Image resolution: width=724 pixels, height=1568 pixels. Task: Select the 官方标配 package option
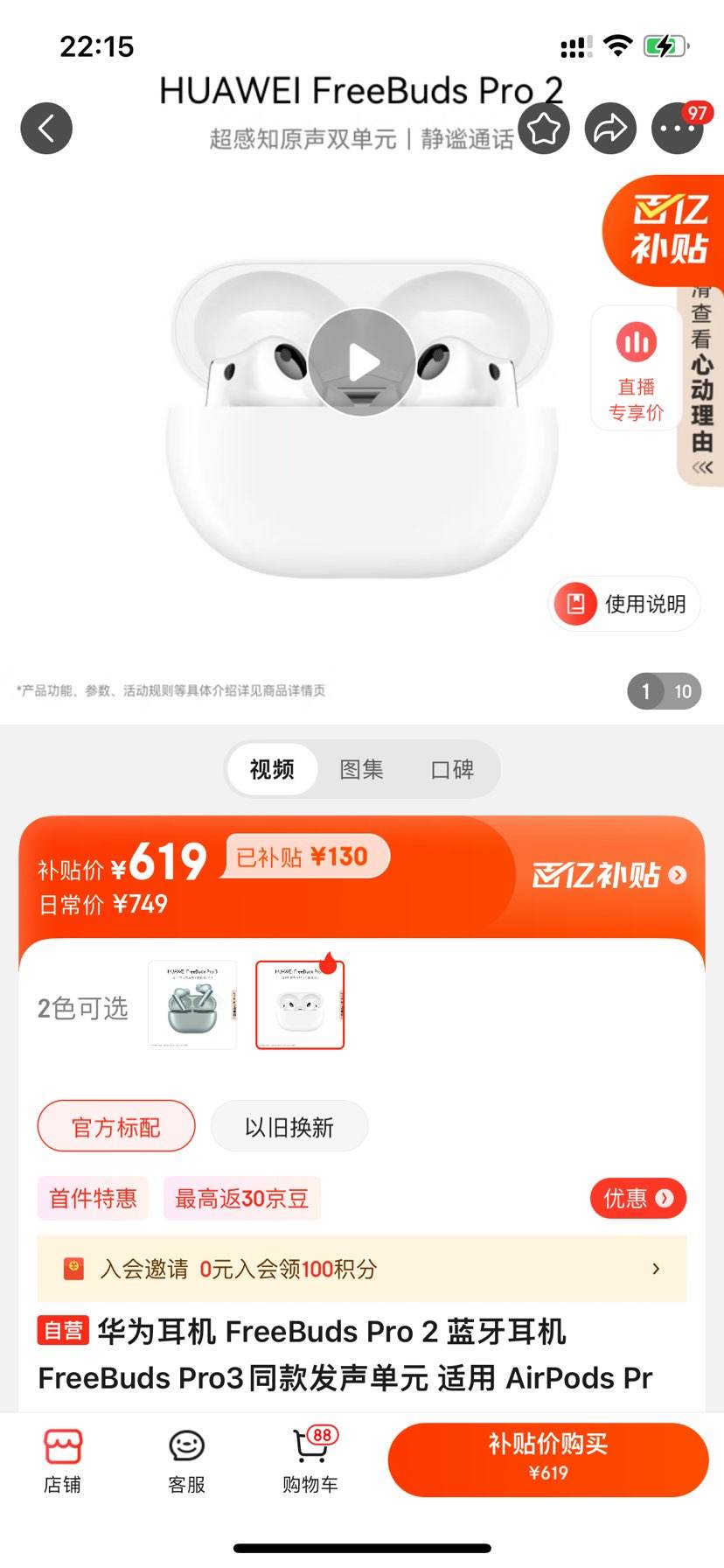point(115,1127)
